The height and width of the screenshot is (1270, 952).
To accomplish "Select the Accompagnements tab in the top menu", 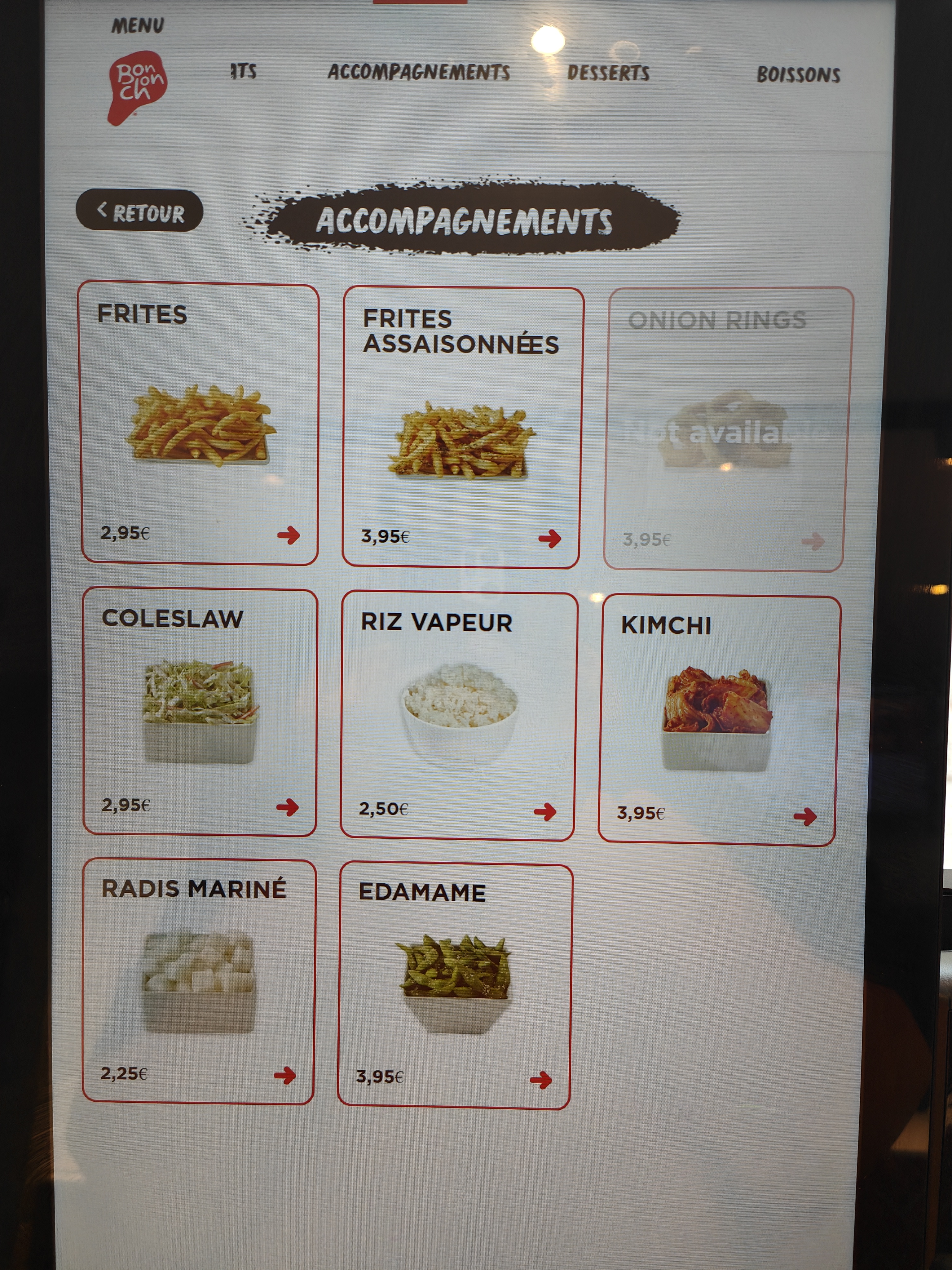I will 418,72.
